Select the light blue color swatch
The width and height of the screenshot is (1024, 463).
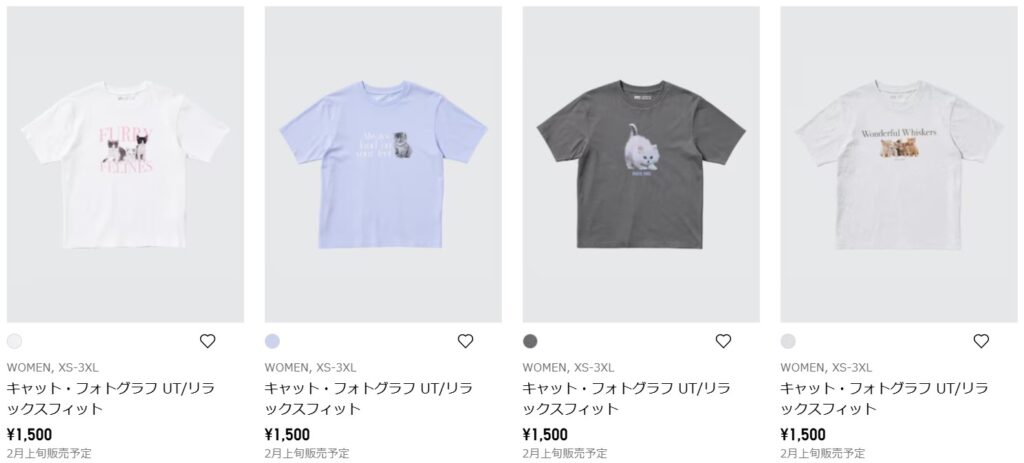272,341
